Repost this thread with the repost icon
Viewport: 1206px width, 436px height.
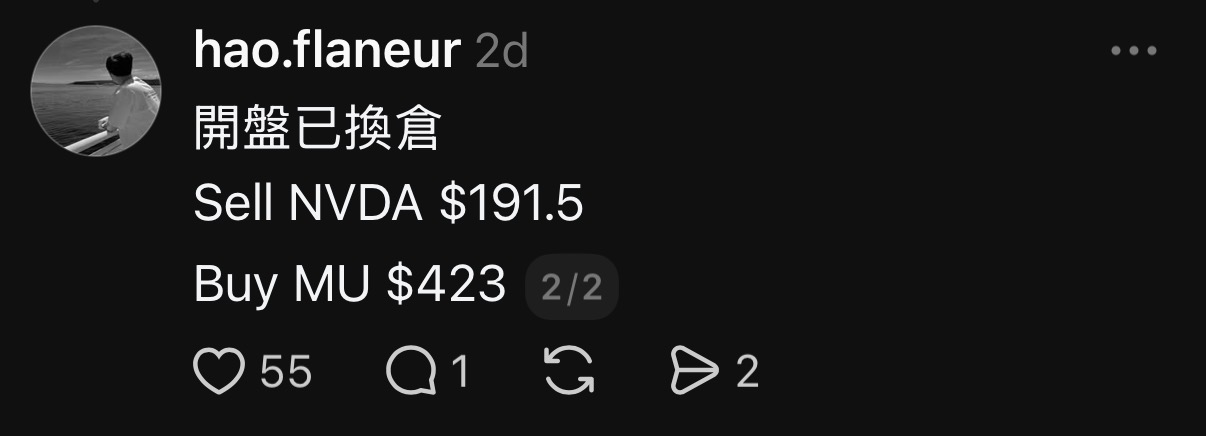tap(569, 372)
